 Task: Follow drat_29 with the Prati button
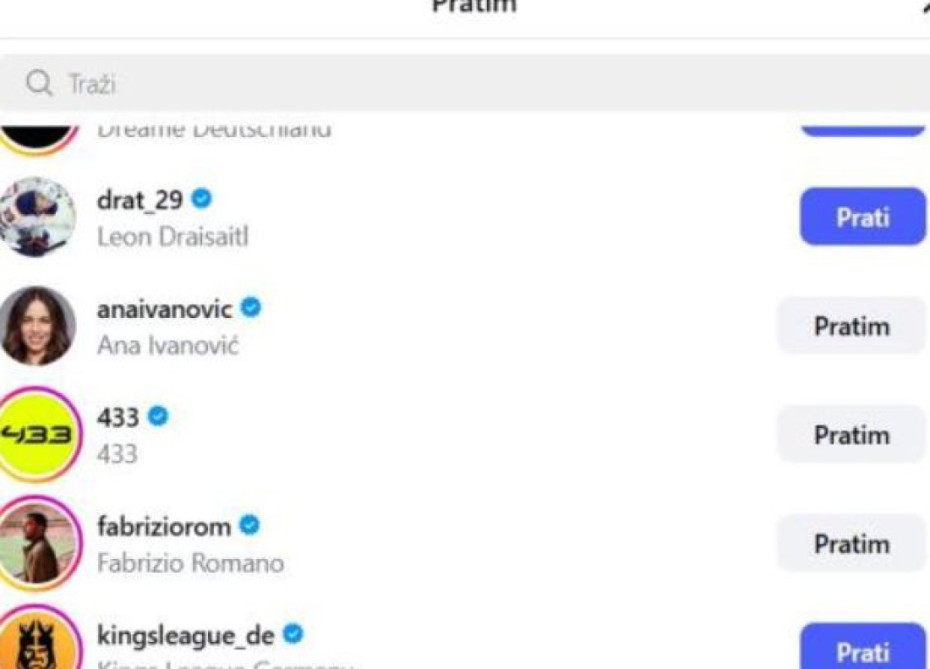click(x=862, y=217)
